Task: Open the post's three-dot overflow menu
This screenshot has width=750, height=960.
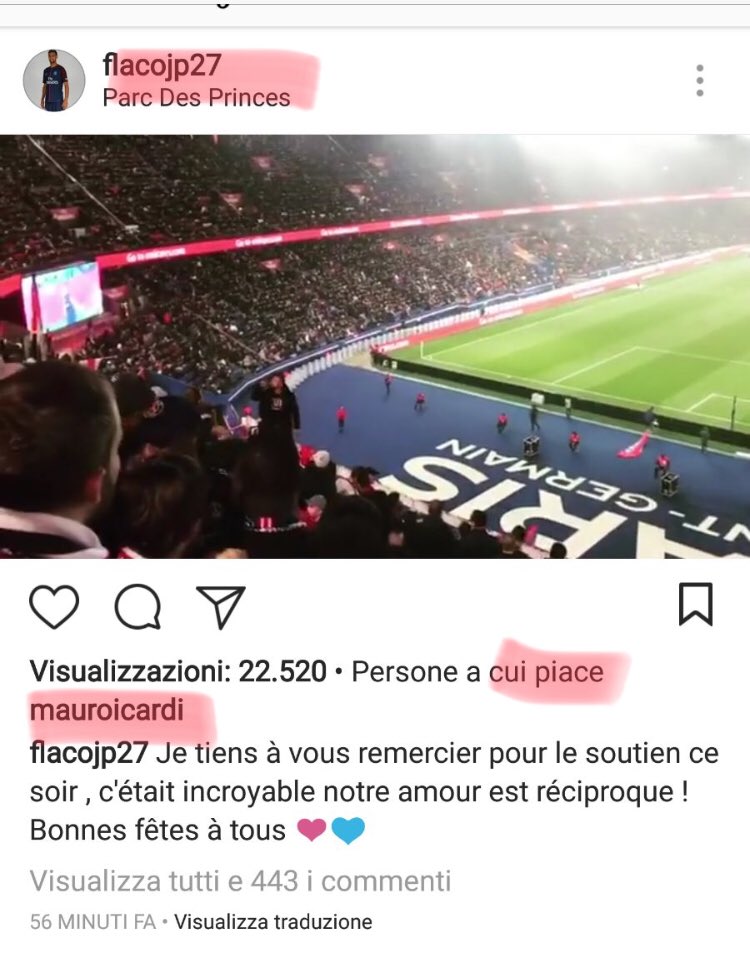Action: coord(700,81)
